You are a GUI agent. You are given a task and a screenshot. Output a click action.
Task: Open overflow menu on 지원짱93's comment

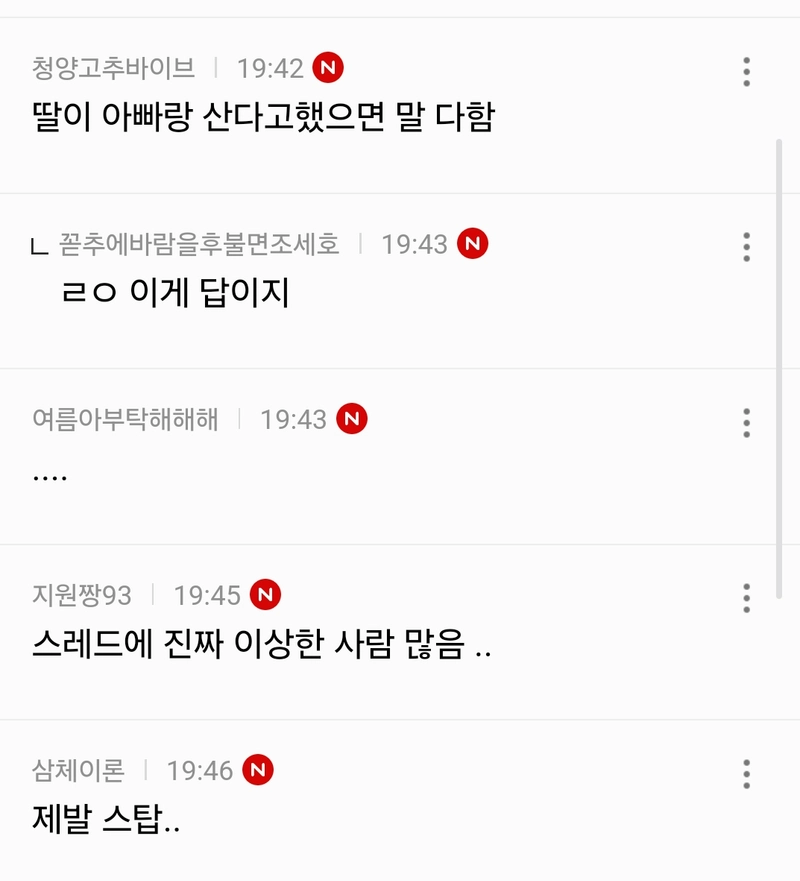(746, 597)
